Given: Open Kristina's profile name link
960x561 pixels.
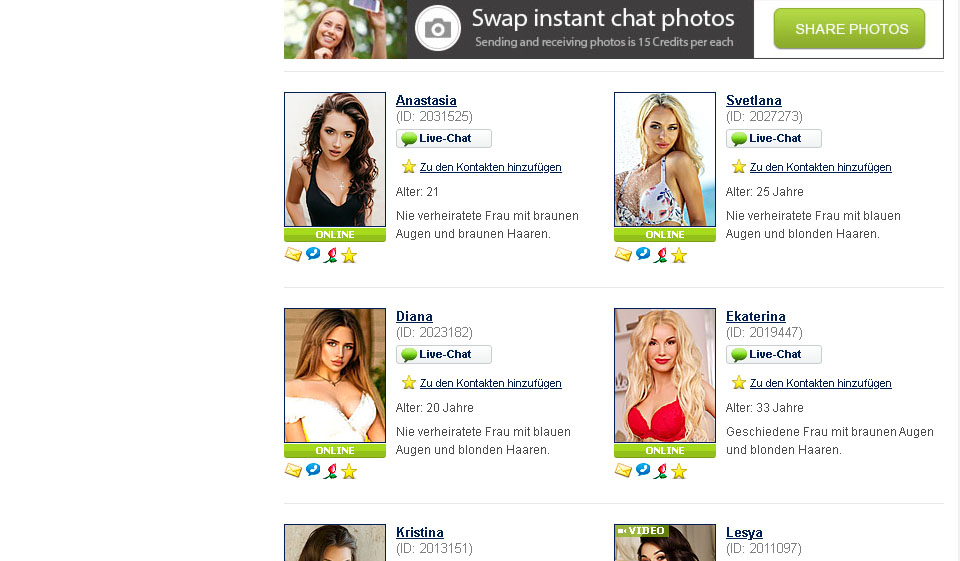Looking at the screenshot, I should pos(419,532).
